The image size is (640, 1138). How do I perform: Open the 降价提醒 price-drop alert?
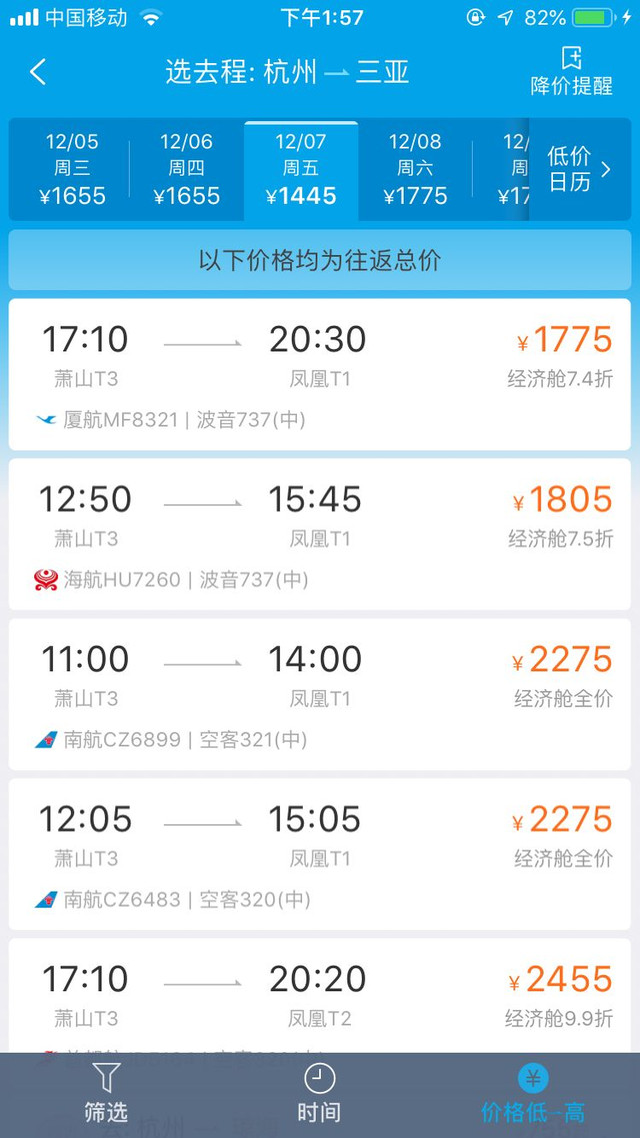click(571, 72)
